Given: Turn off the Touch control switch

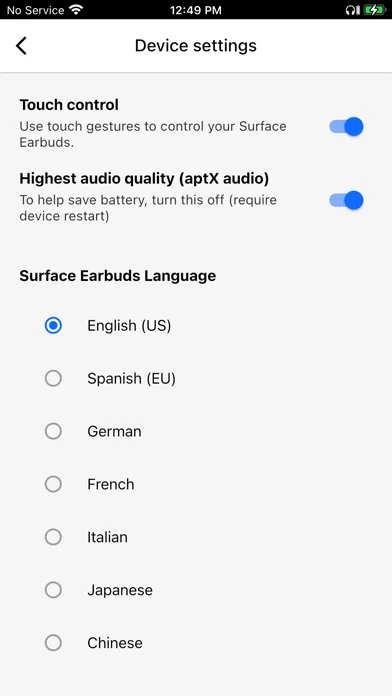Looking at the screenshot, I should point(346,127).
